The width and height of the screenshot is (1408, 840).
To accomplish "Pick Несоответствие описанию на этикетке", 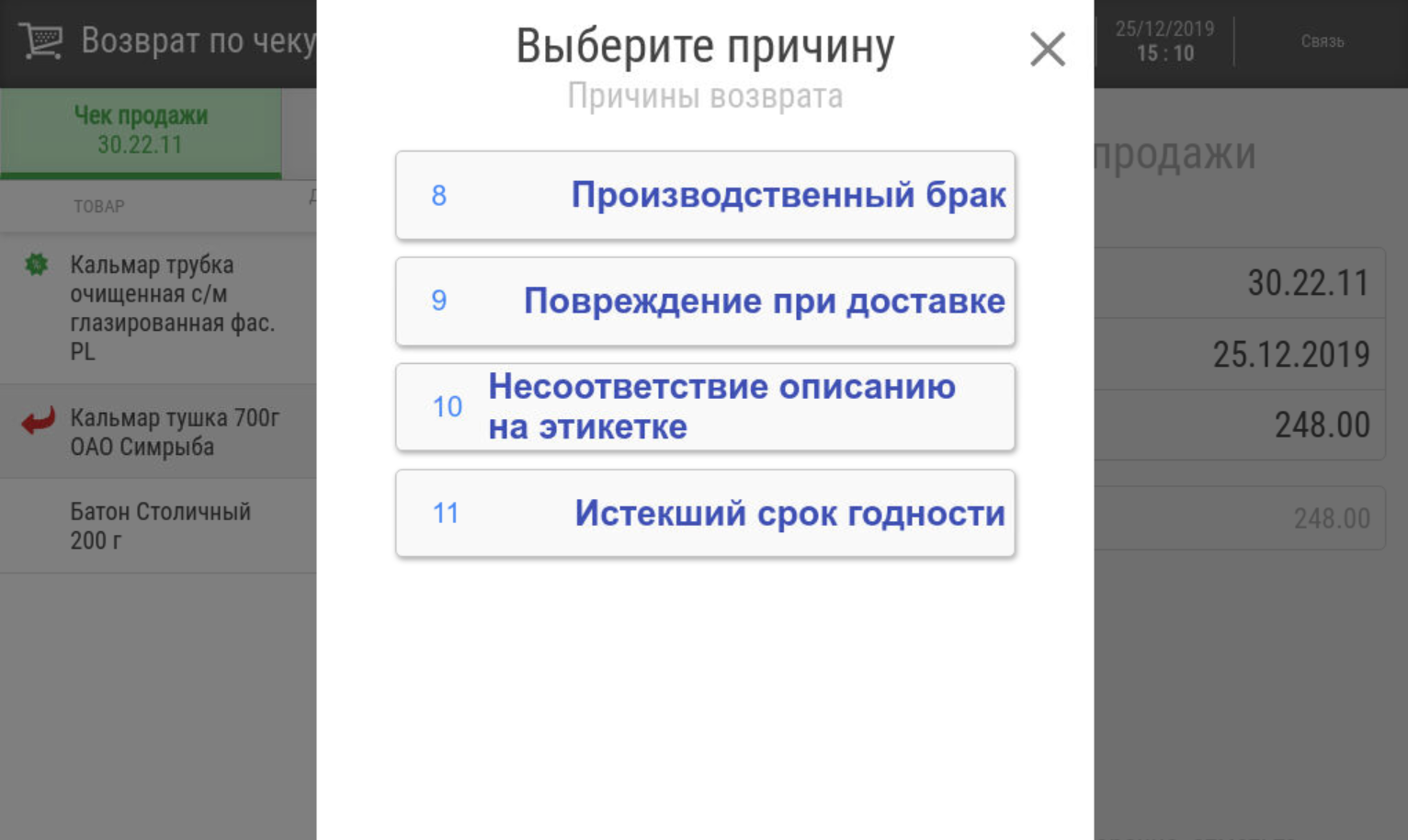I will (x=705, y=407).
